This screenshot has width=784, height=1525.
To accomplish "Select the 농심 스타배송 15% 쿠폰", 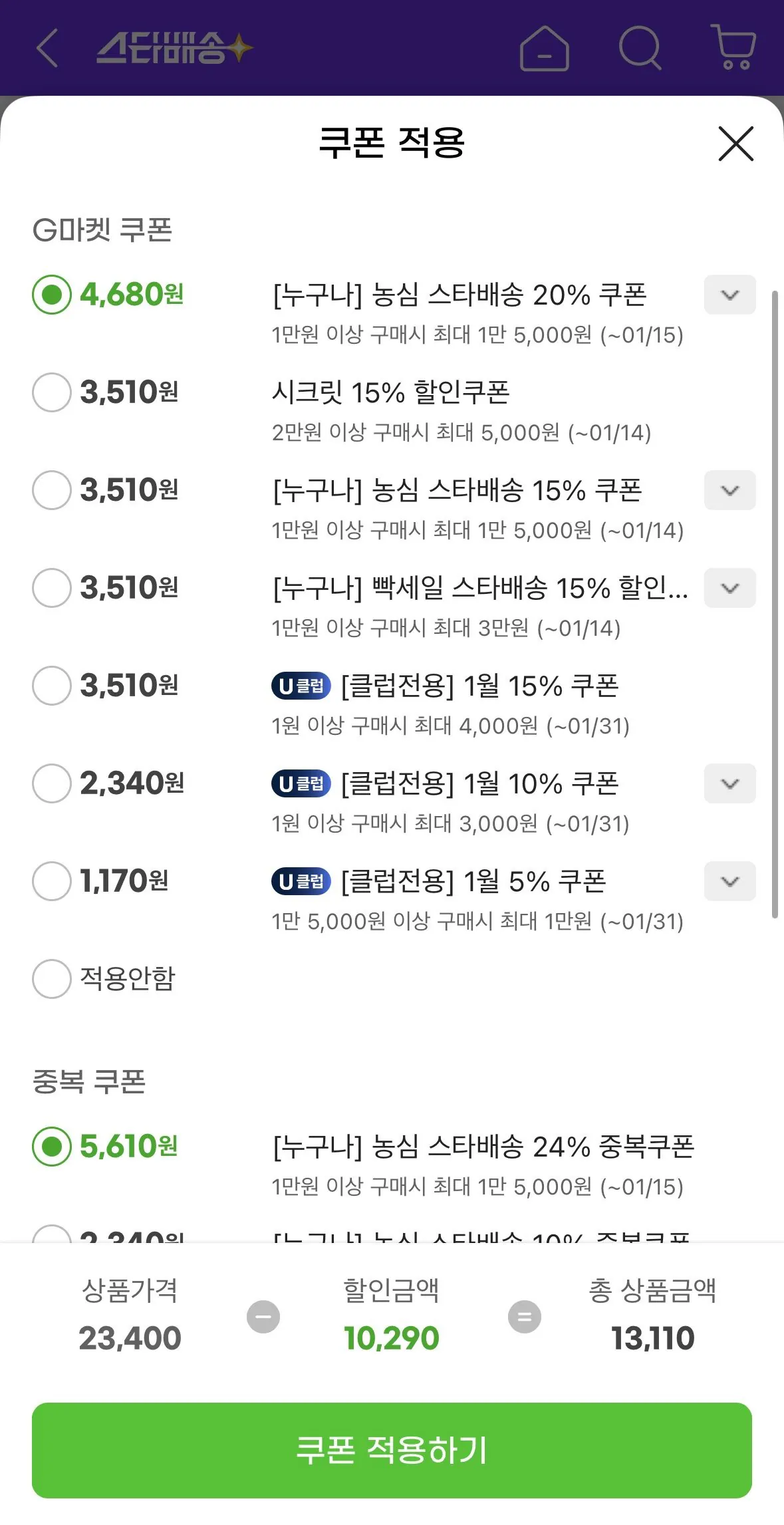I will pos(51,490).
